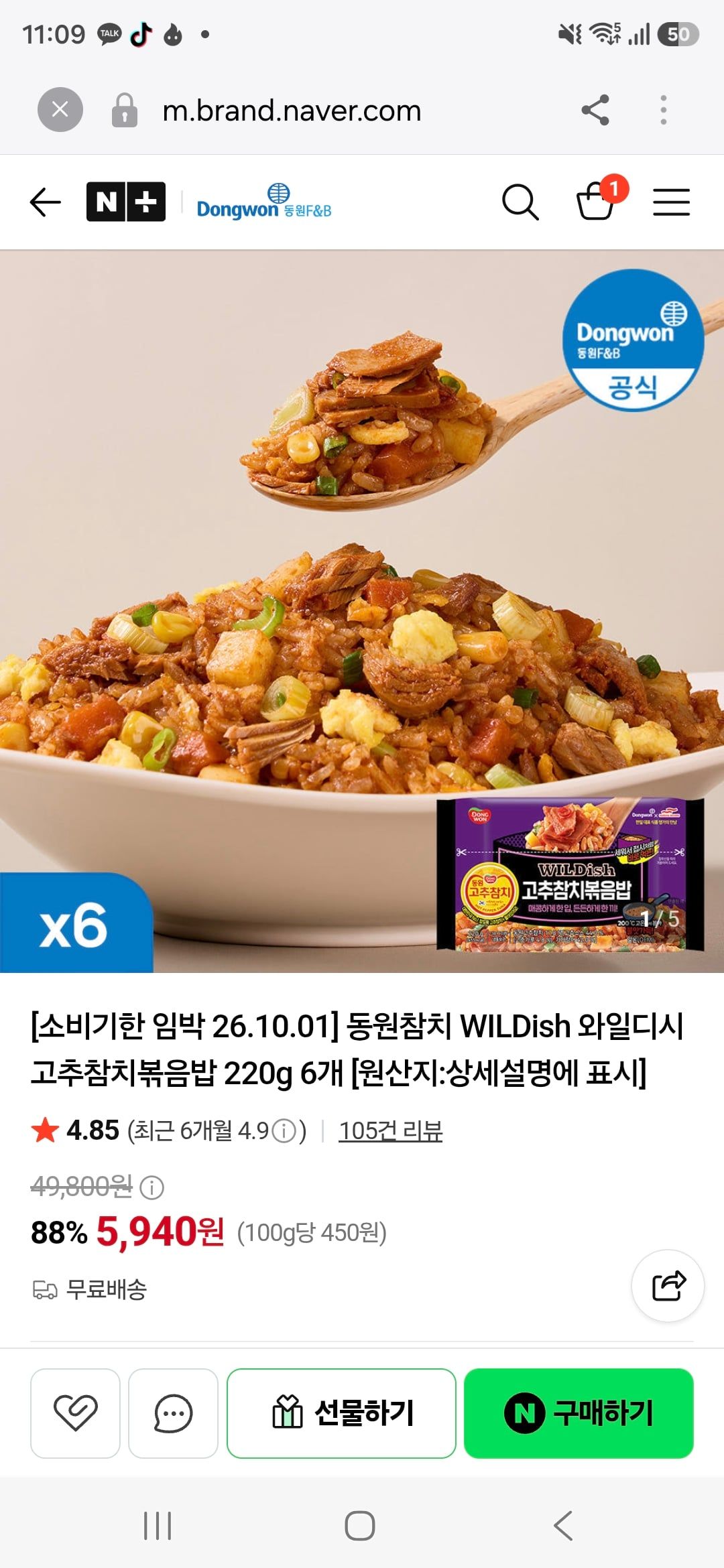Open the Naver Plus N+ logo
Screen dimensions: 724x1568
(126, 202)
